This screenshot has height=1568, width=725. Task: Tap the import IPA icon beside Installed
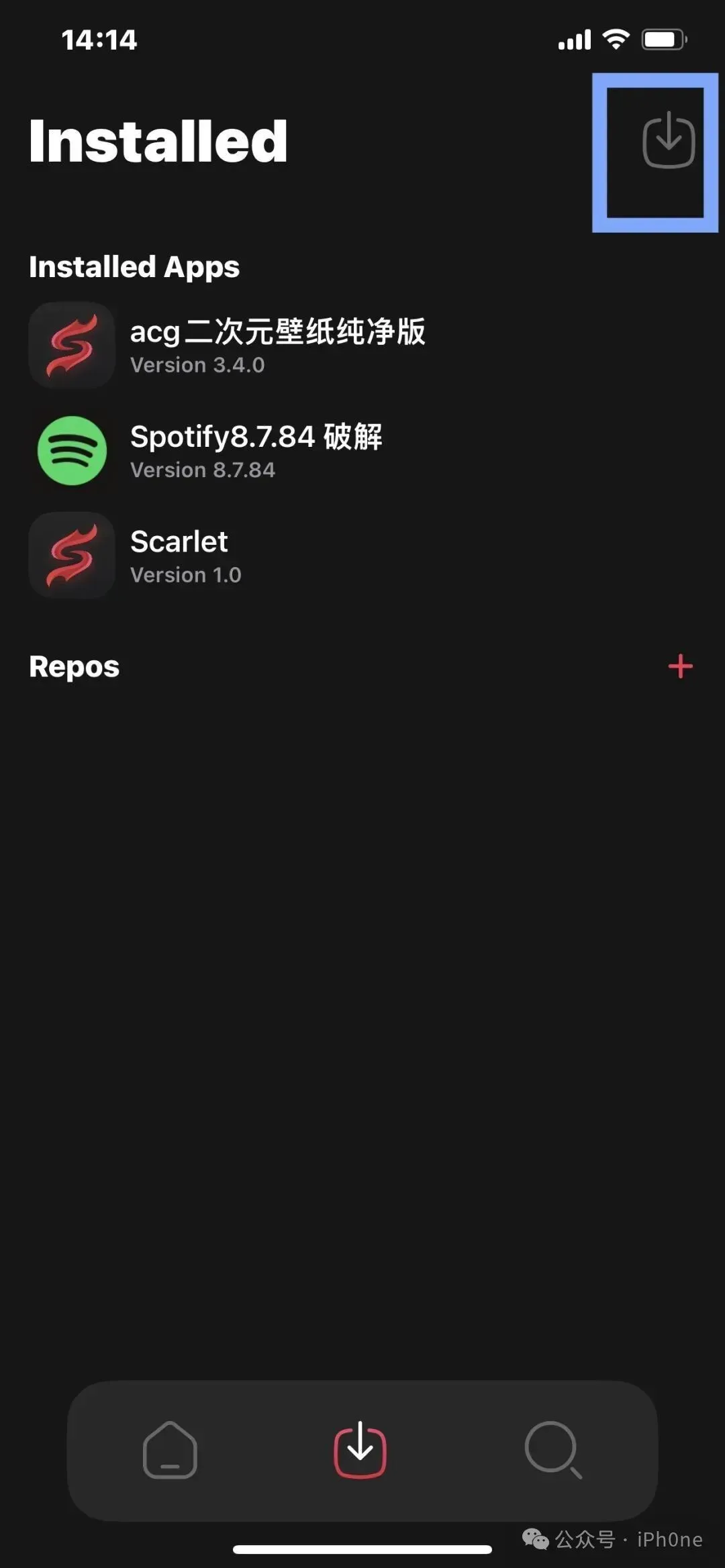[668, 140]
